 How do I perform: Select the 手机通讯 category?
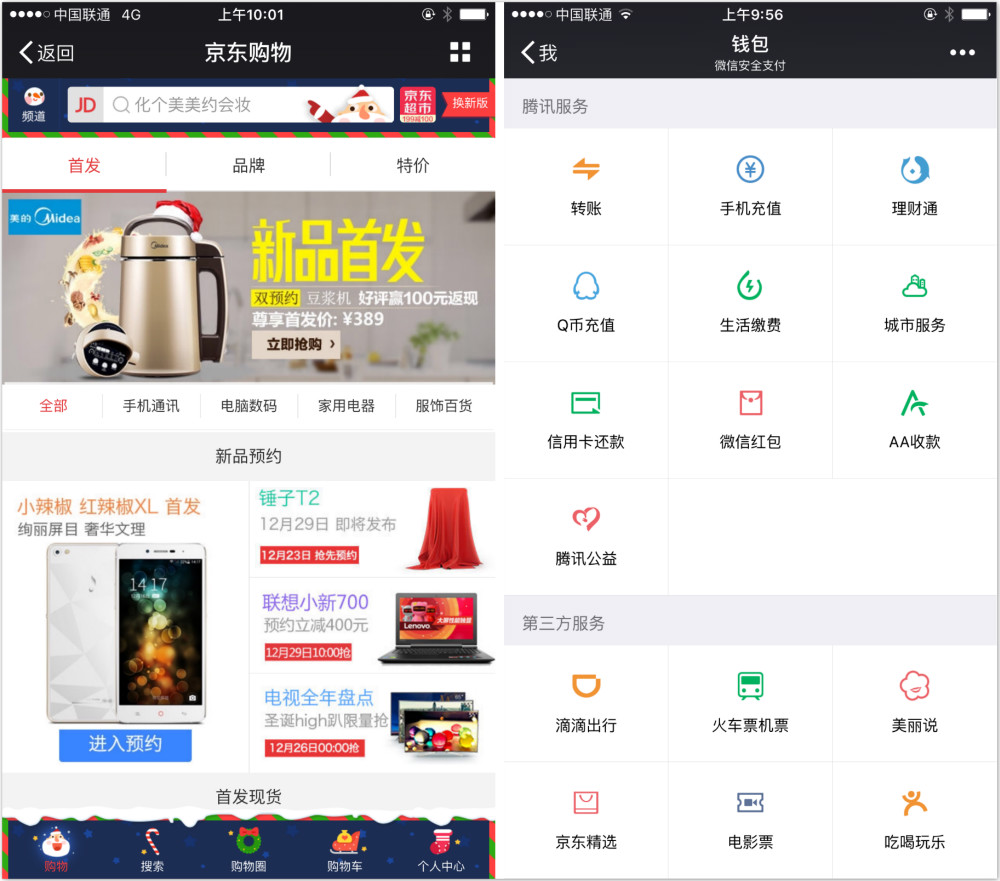coord(151,406)
